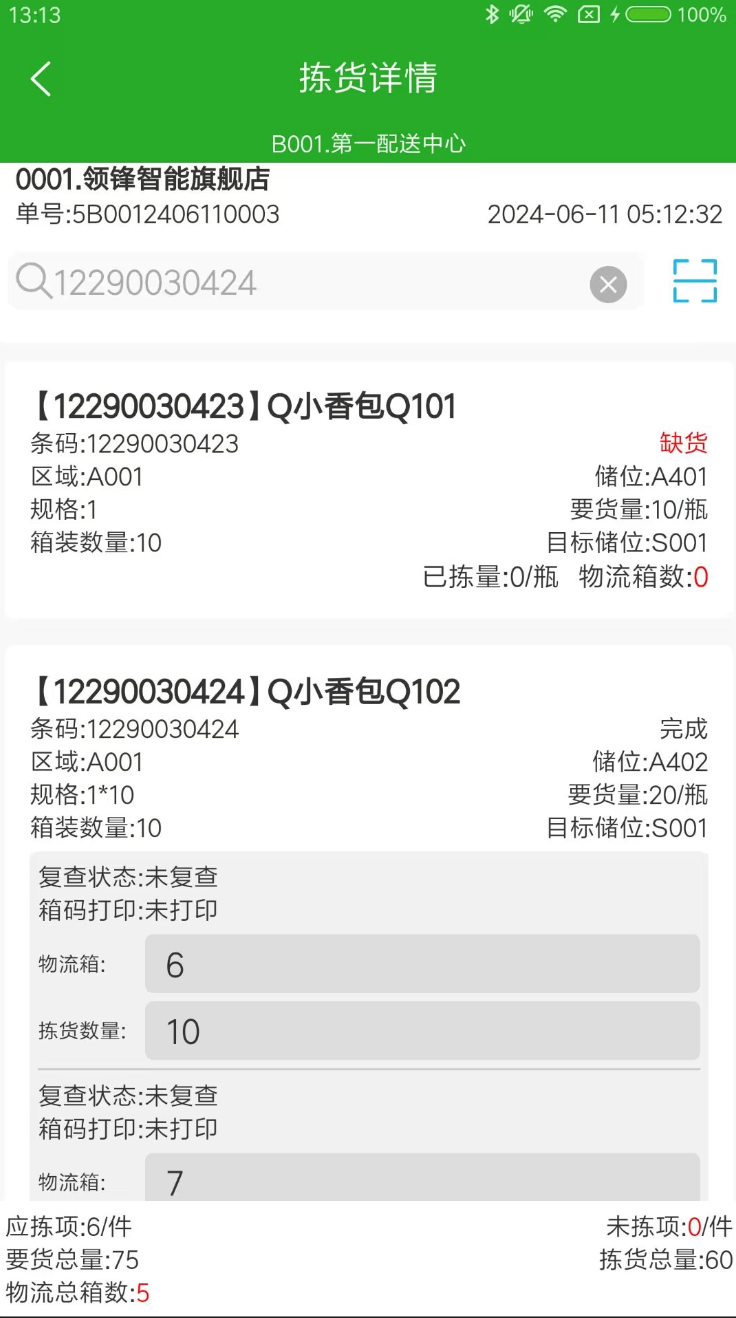Screen dimensions: 736x1318
Task: Tap the barcode search field
Action: pos(310,283)
